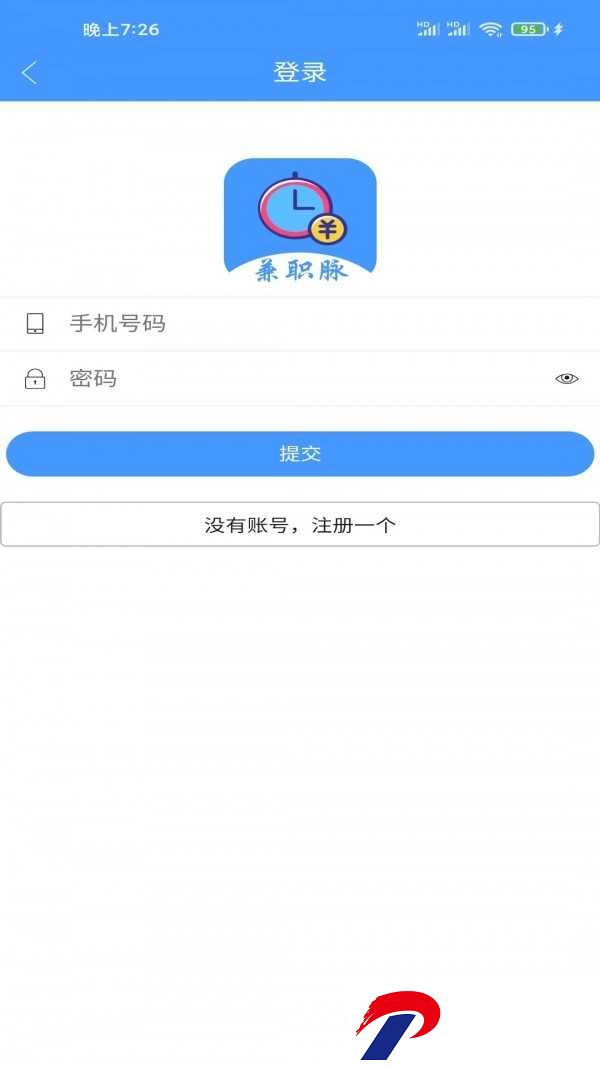Tap the 提交 submit button

(300, 454)
